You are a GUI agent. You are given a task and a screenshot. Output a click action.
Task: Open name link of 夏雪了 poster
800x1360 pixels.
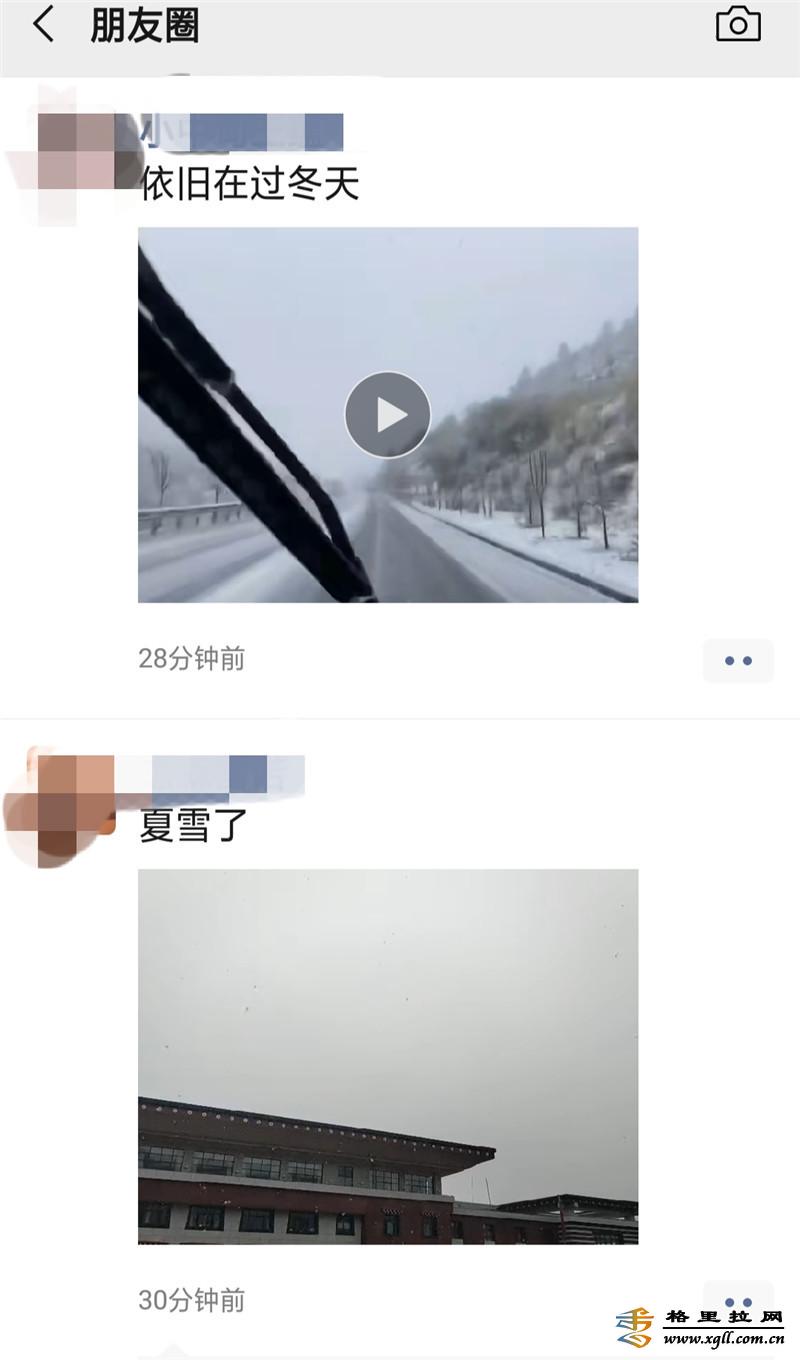[x=222, y=774]
